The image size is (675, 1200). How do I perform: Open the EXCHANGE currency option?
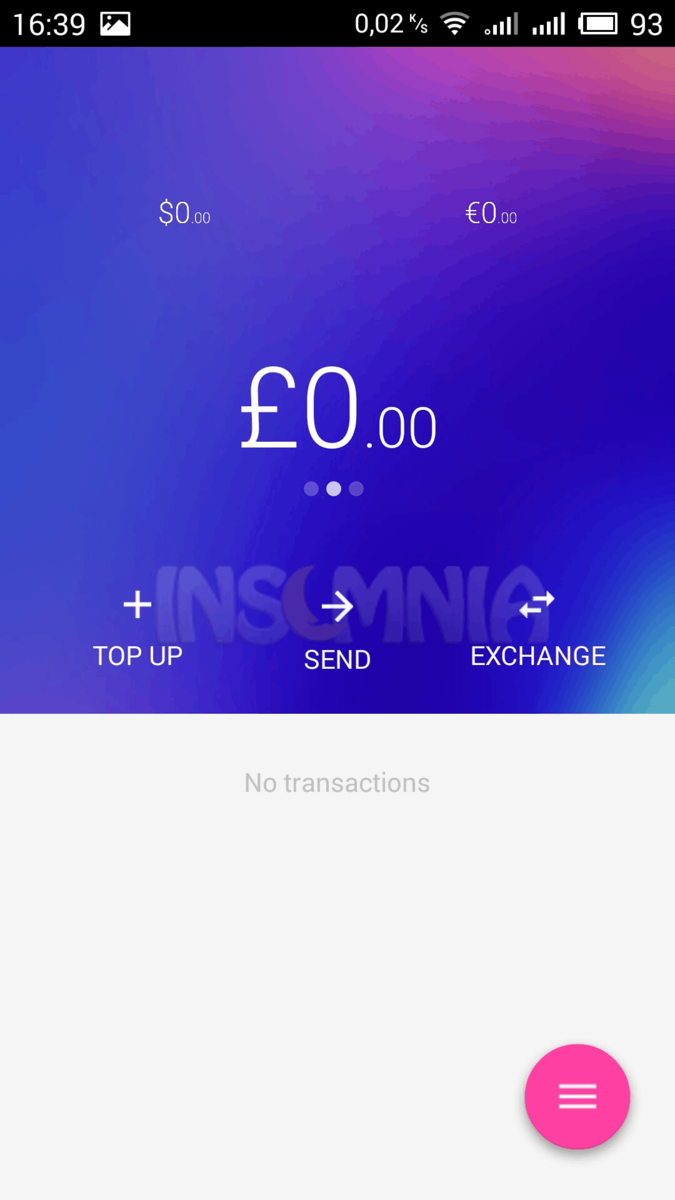coord(538,630)
